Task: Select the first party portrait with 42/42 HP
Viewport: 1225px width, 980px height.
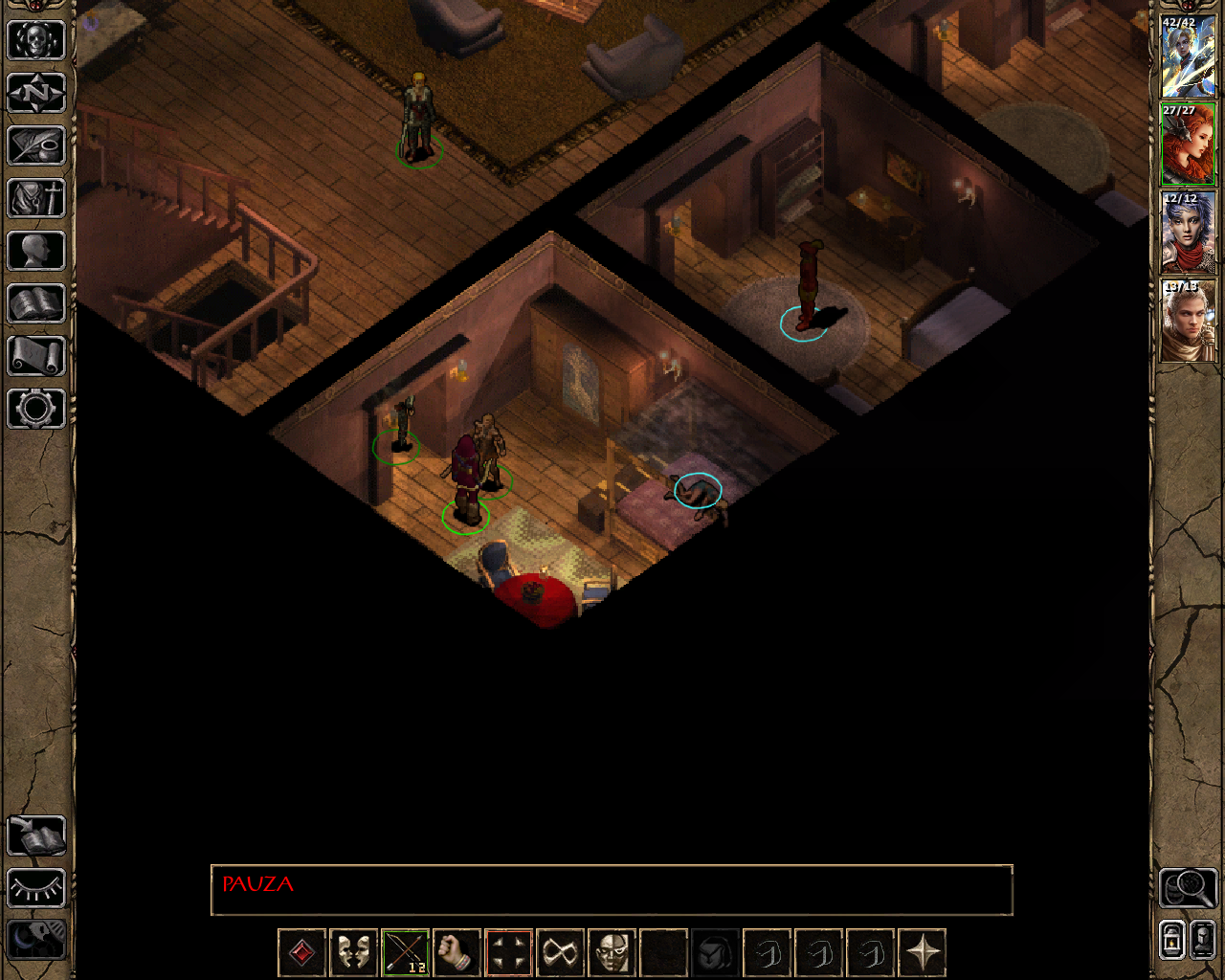Action: coord(1188,56)
